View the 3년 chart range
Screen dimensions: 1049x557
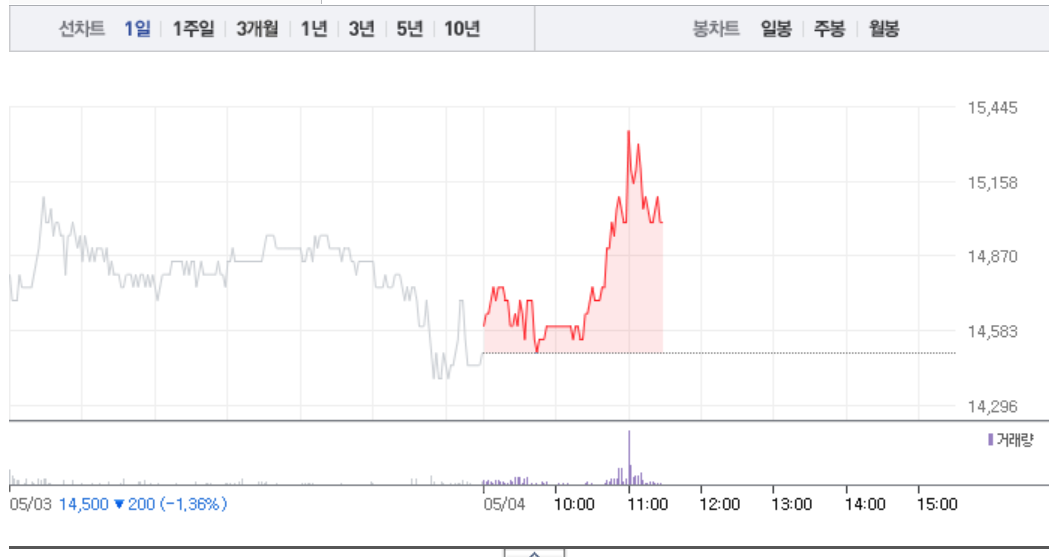coord(361,29)
